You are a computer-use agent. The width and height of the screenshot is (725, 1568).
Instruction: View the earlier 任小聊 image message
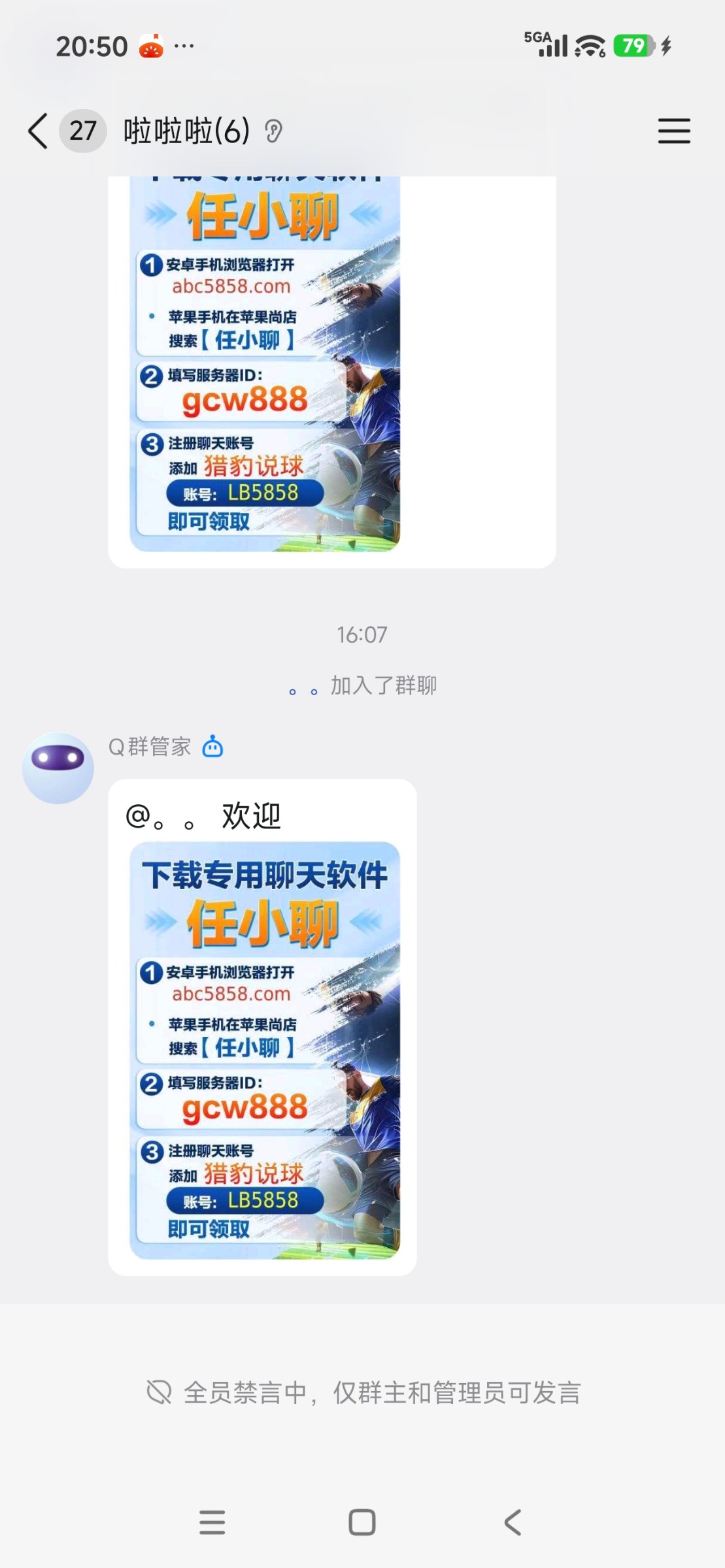coord(265,366)
